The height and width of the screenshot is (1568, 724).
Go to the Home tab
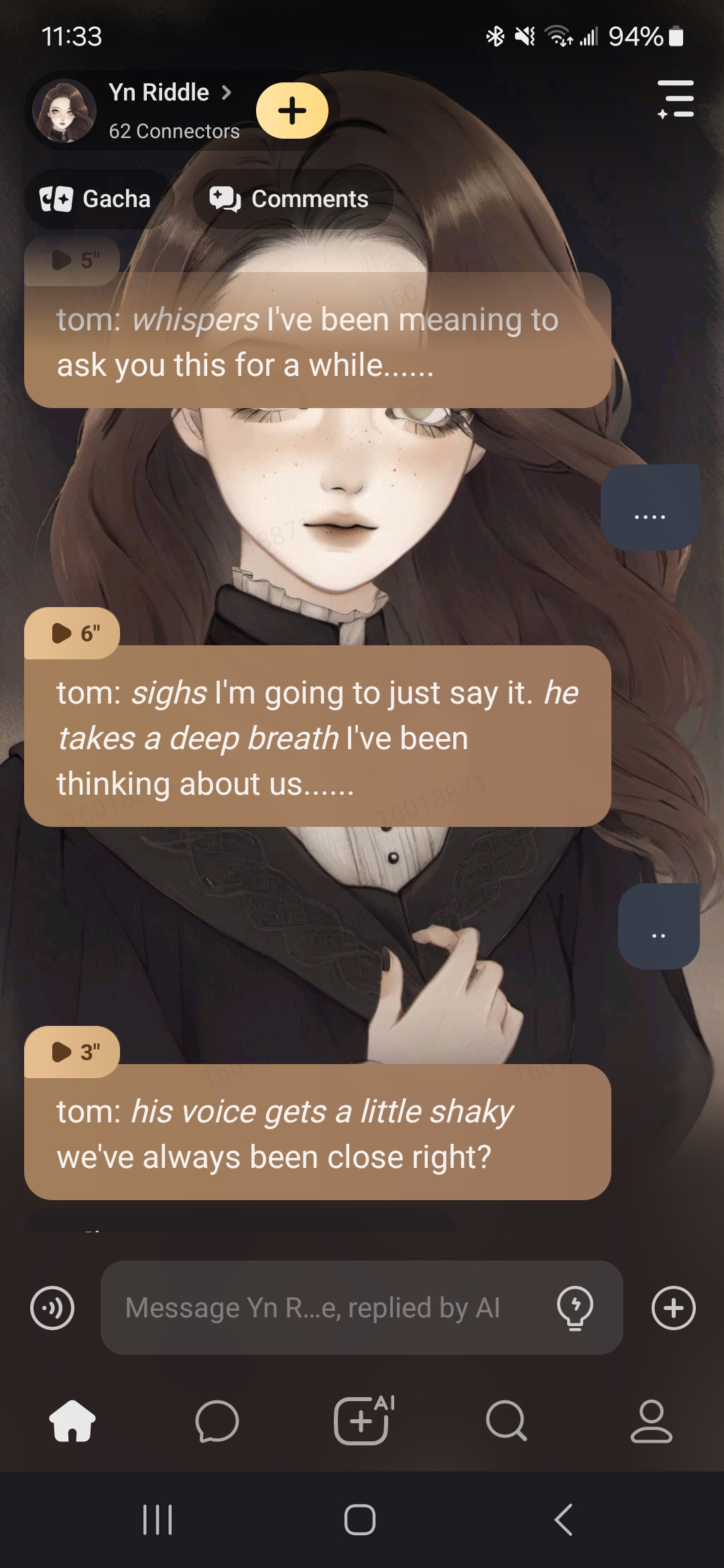tap(72, 1421)
